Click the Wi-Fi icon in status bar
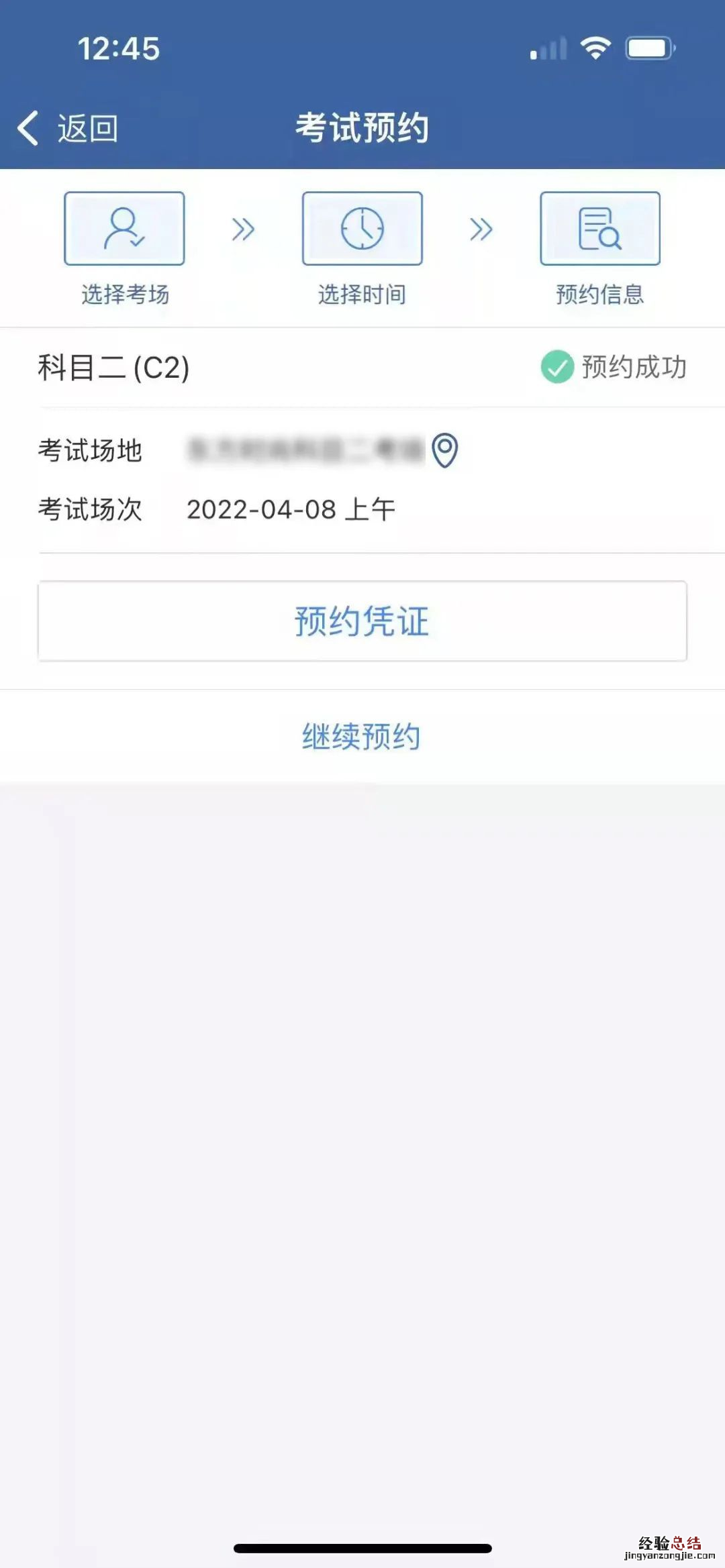 [594, 48]
